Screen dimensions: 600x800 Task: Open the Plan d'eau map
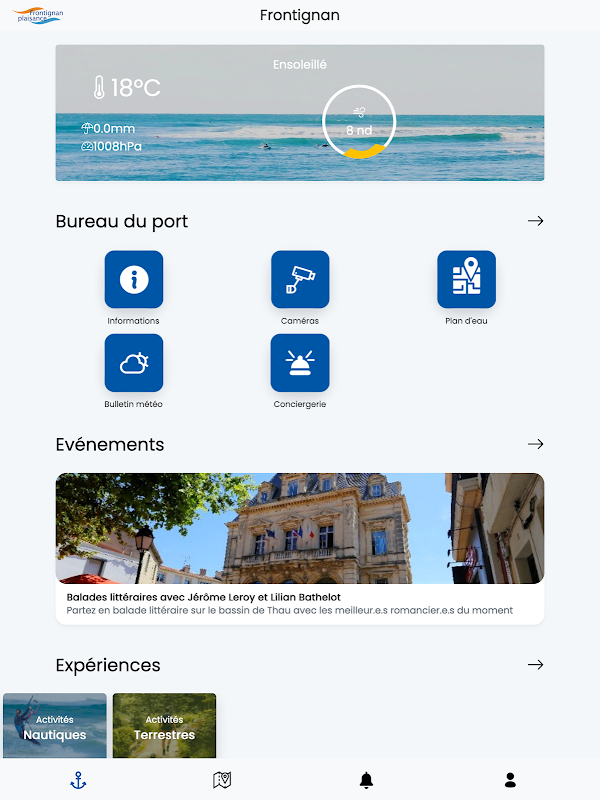coord(466,279)
